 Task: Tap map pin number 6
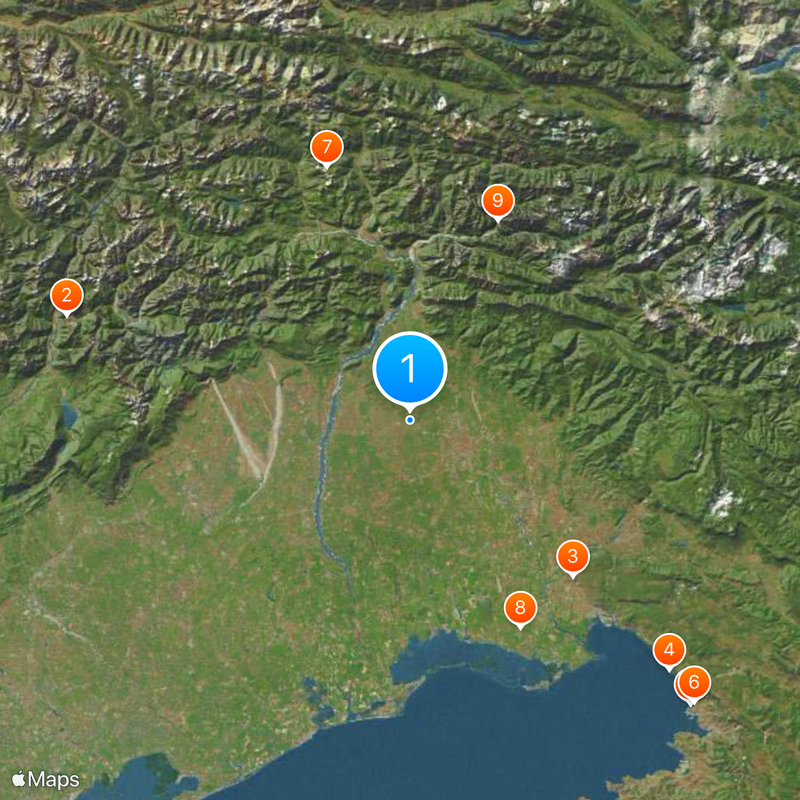pyautogui.click(x=694, y=684)
